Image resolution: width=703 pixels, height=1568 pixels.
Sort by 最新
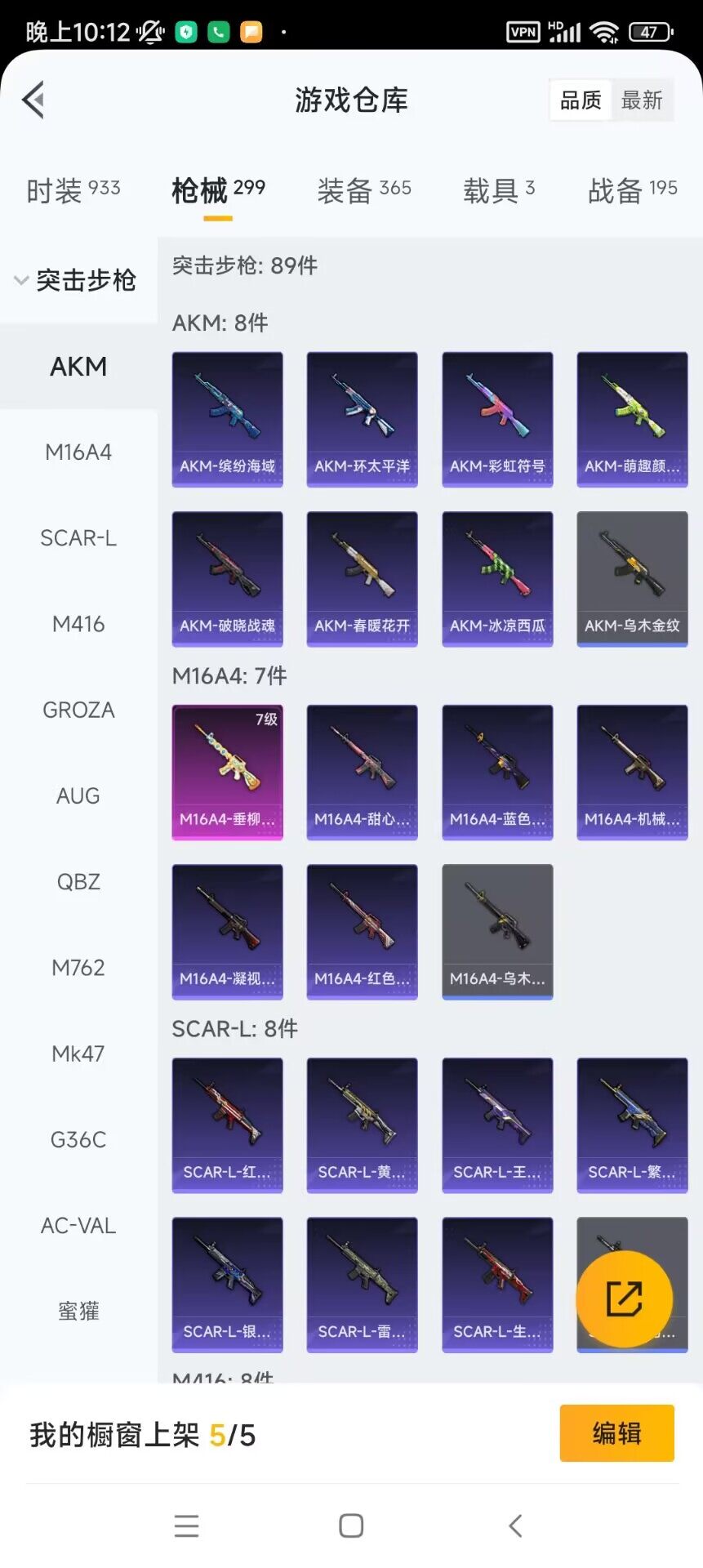coord(642,100)
